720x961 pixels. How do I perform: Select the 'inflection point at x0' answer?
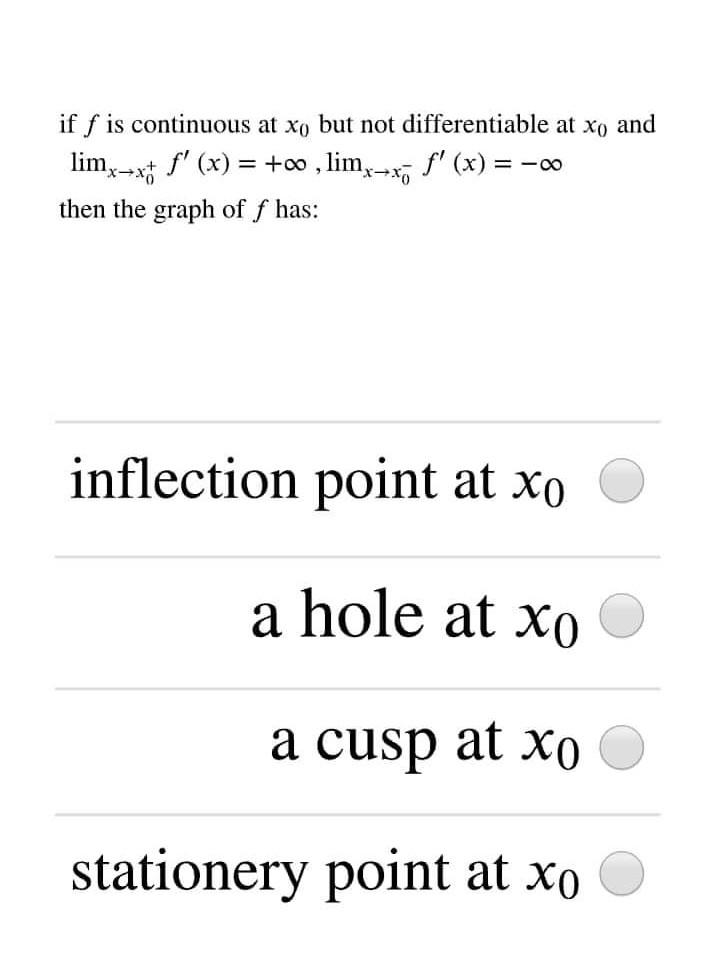tap(622, 482)
